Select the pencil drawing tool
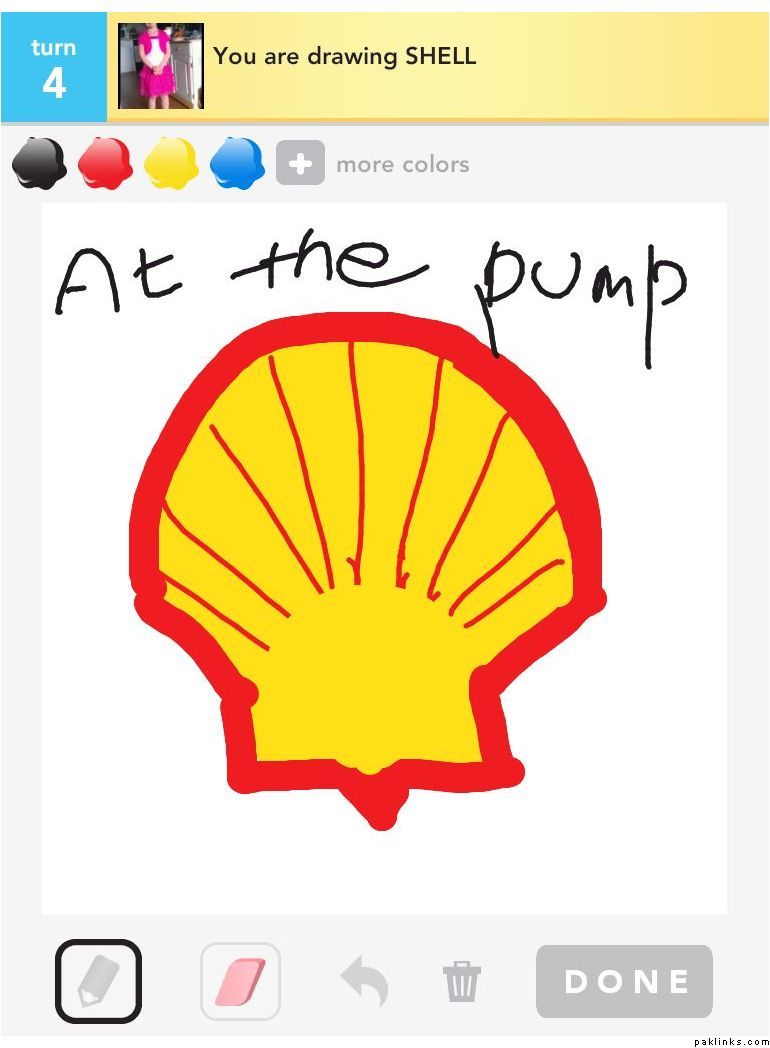The height and width of the screenshot is (1048, 770). tap(98, 981)
